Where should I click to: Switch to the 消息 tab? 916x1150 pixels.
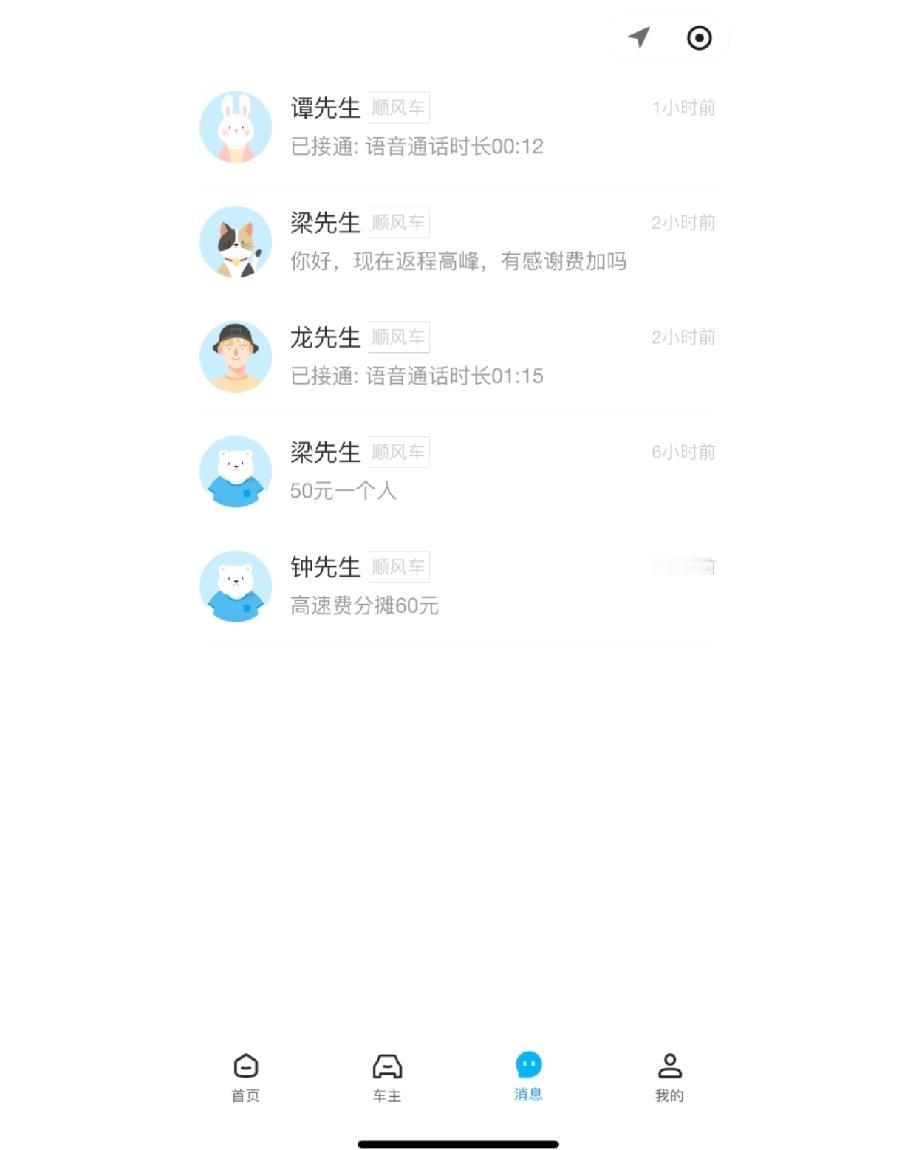(x=528, y=1075)
